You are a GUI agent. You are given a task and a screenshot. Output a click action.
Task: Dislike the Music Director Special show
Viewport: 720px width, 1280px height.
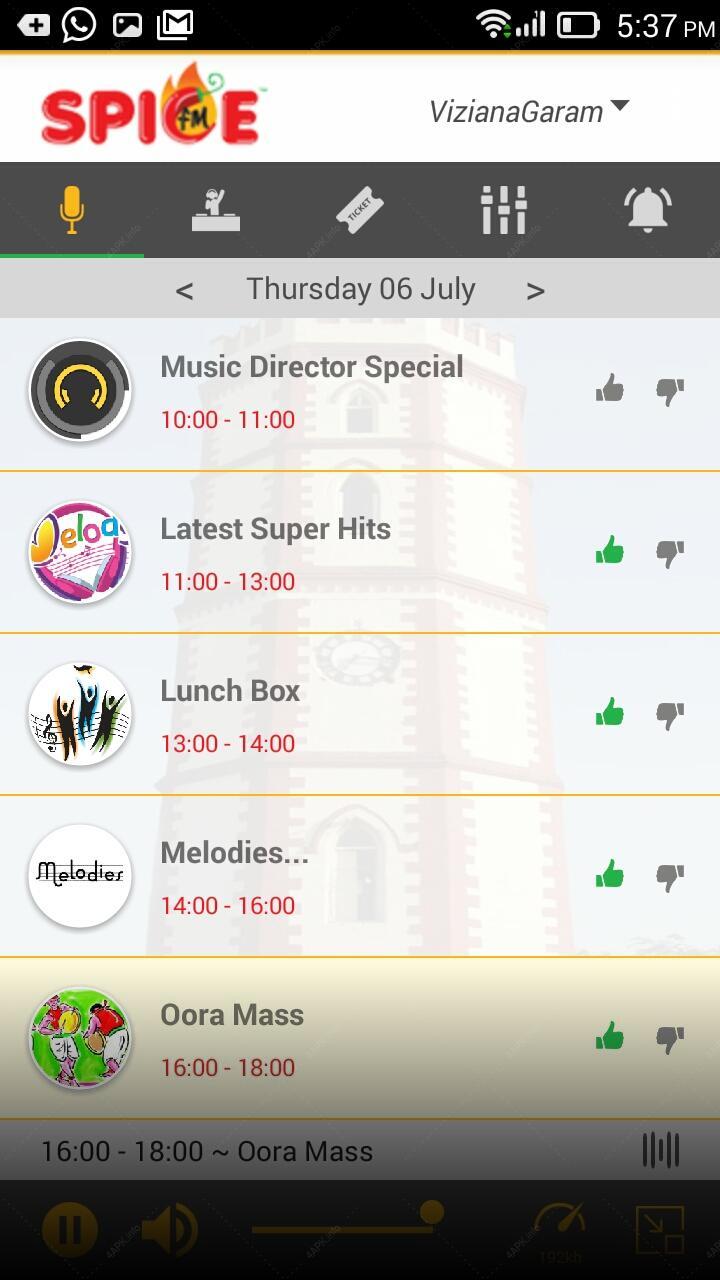coord(670,391)
